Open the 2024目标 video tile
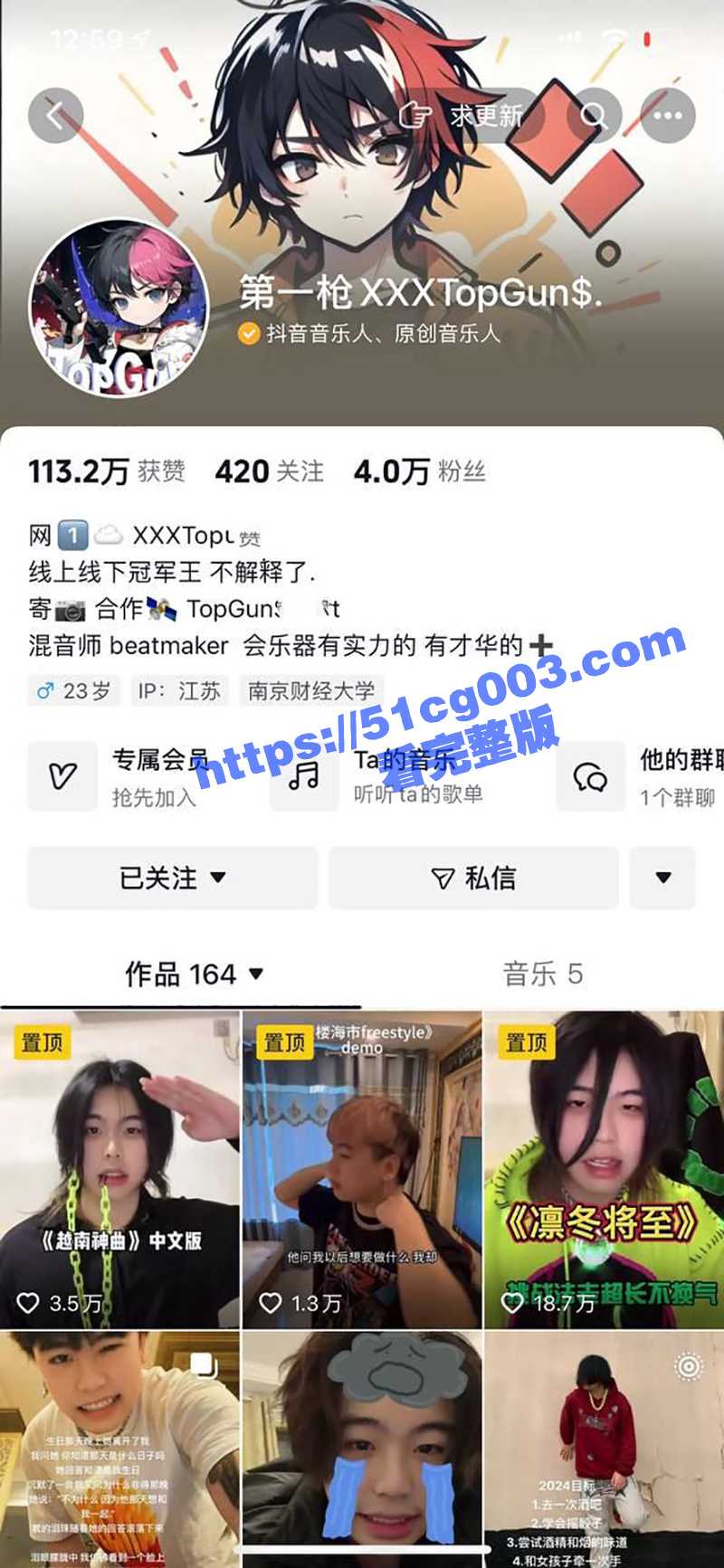This screenshot has height=1568, width=724. click(x=604, y=1448)
